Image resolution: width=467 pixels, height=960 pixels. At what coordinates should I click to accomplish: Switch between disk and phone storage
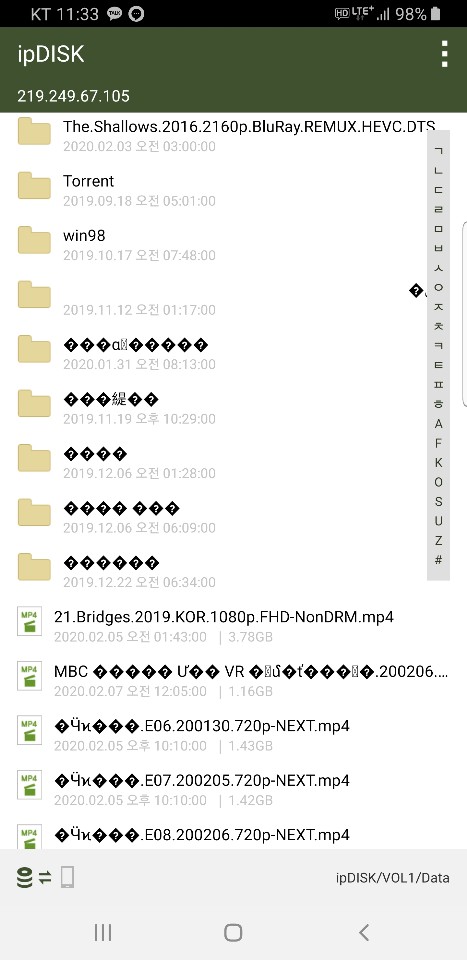(x=45, y=877)
